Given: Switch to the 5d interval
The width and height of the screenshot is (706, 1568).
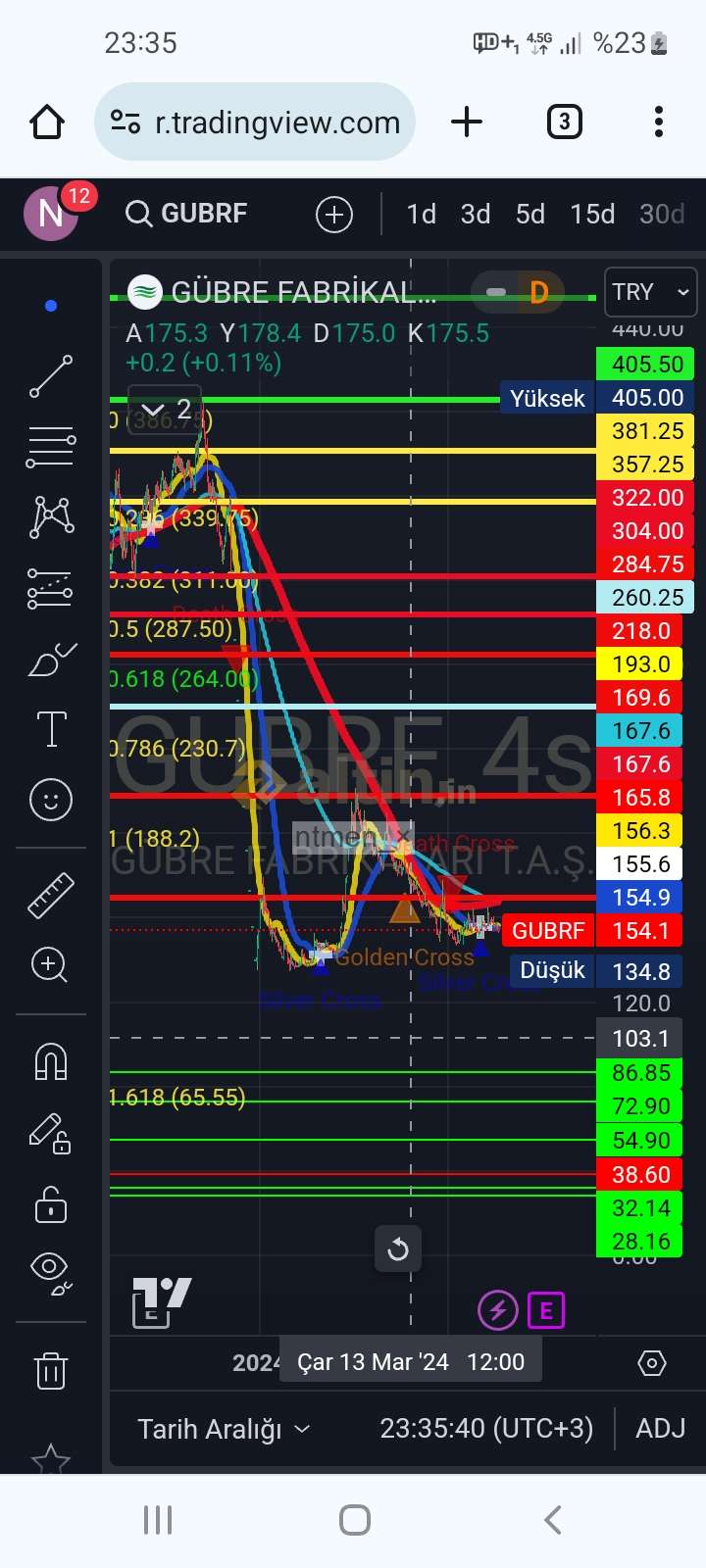Looking at the screenshot, I should point(530,214).
